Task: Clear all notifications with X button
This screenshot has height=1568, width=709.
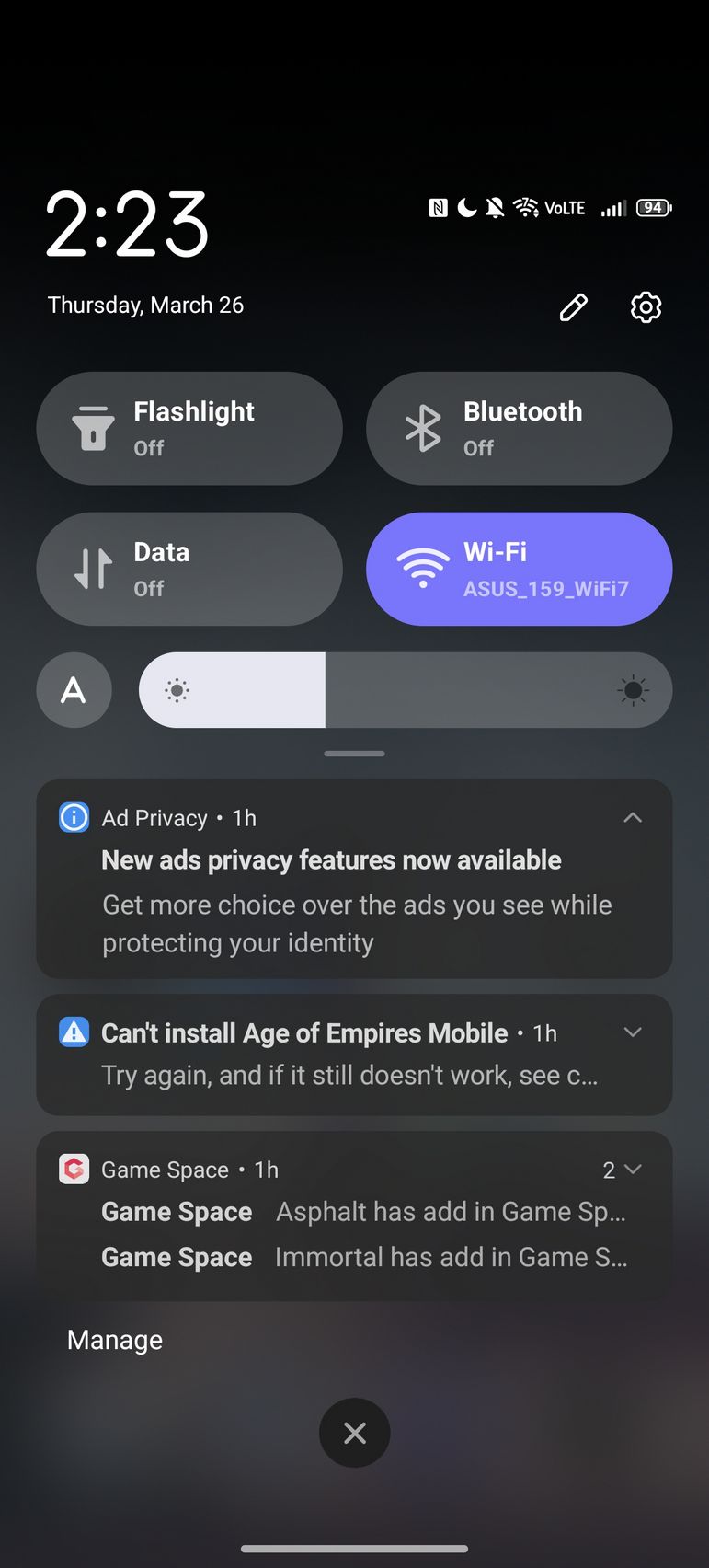Action: pos(354,1433)
